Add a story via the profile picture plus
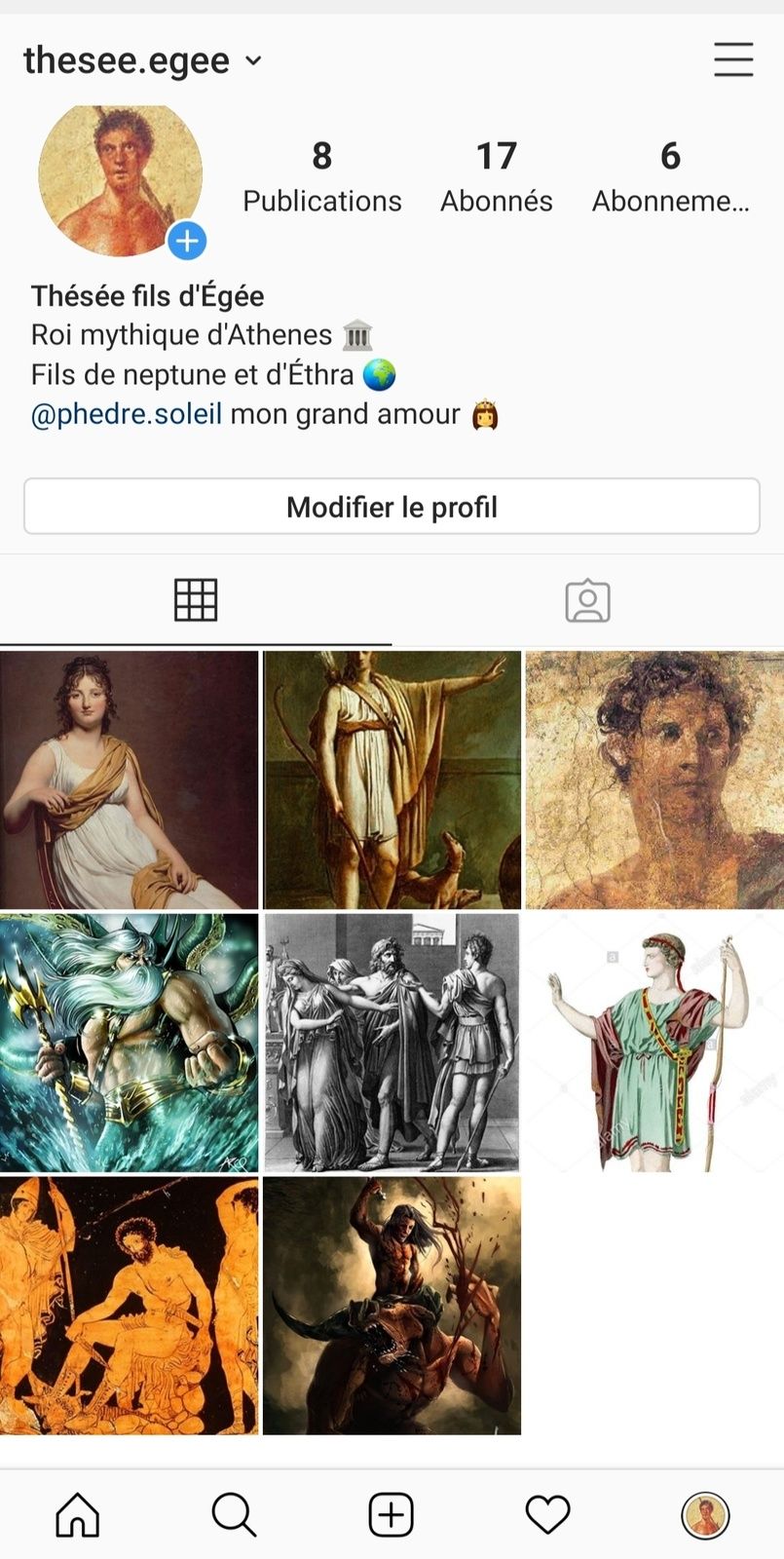Image resolution: width=784 pixels, height=1559 pixels. 187,241
